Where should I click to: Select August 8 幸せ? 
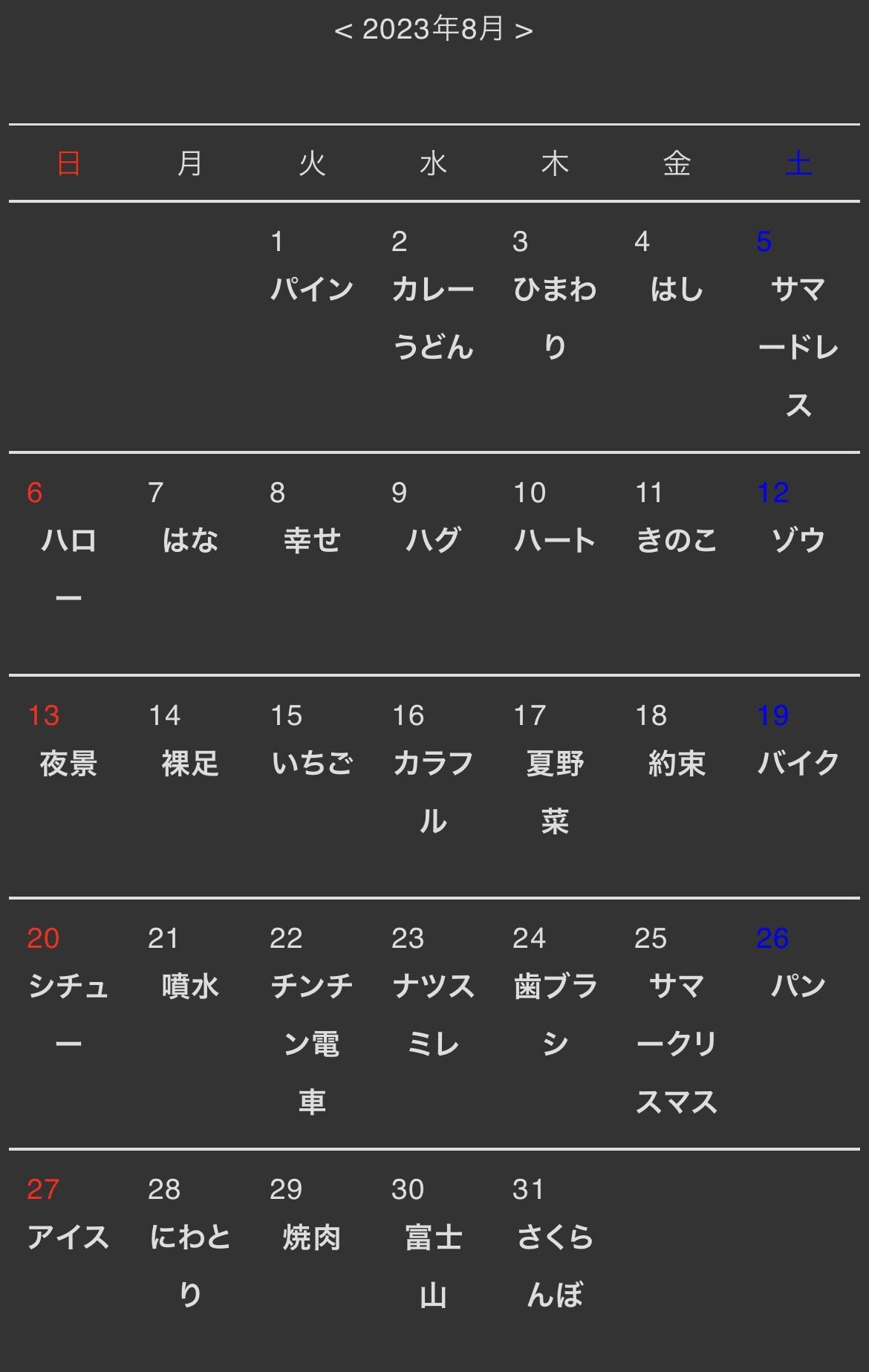(x=312, y=540)
